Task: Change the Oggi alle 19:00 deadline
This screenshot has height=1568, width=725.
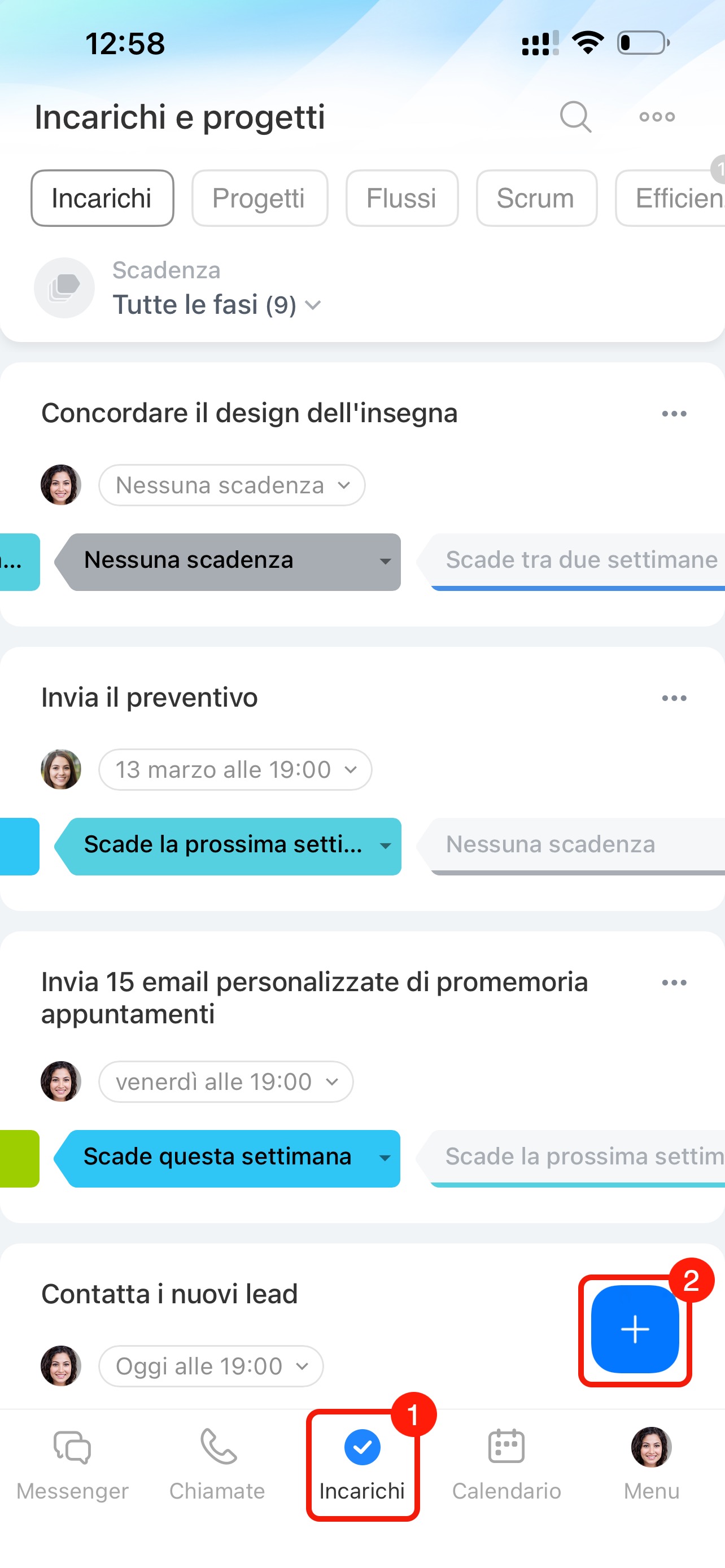Action: point(211,1366)
